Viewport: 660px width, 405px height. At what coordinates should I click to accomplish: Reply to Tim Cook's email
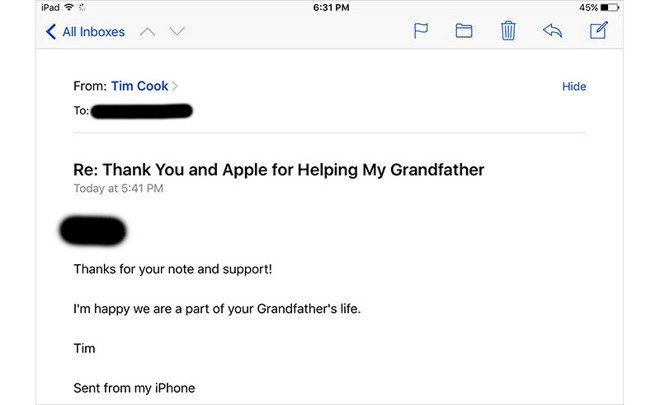552,31
